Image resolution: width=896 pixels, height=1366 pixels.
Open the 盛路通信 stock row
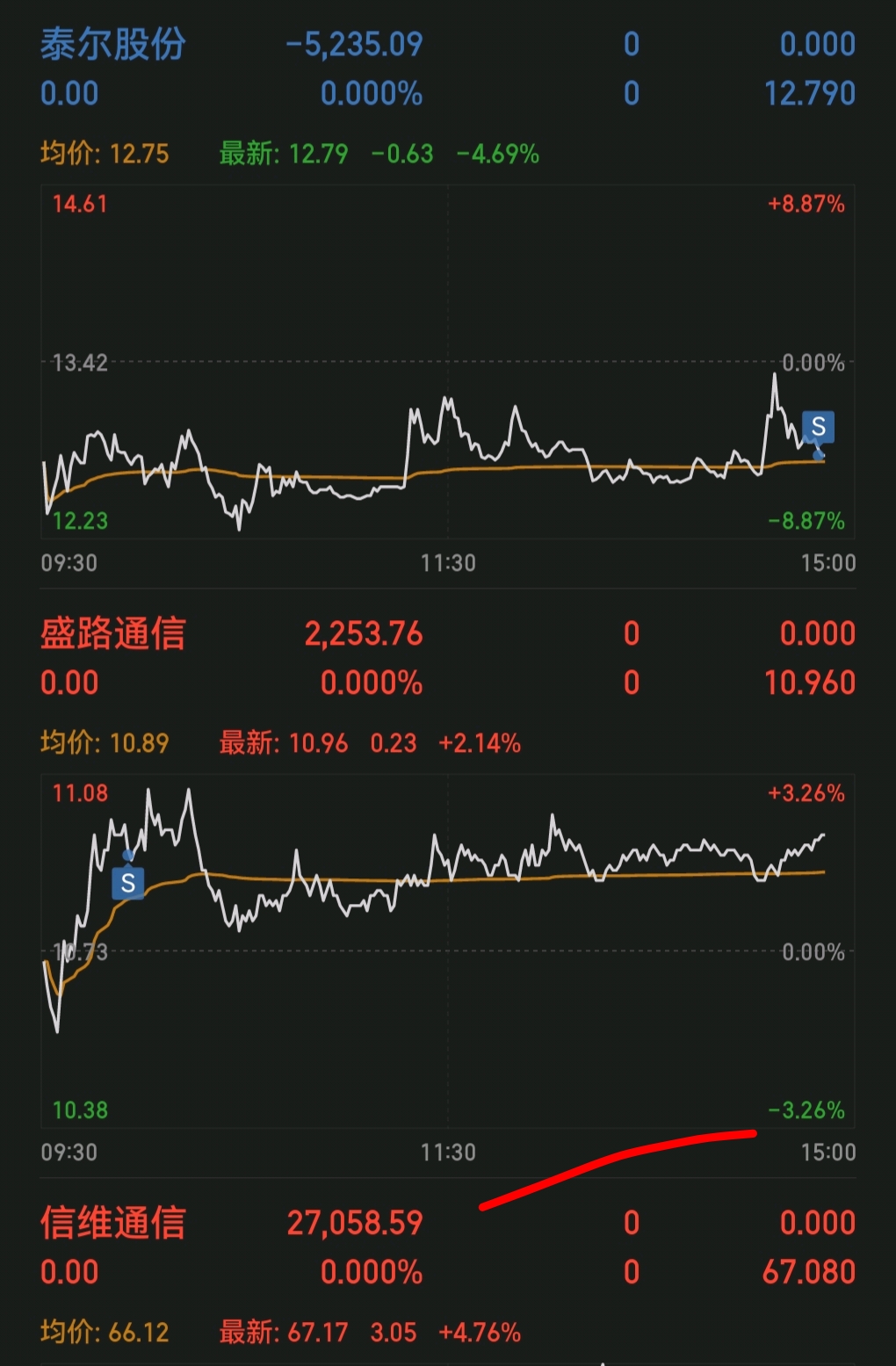(448, 658)
